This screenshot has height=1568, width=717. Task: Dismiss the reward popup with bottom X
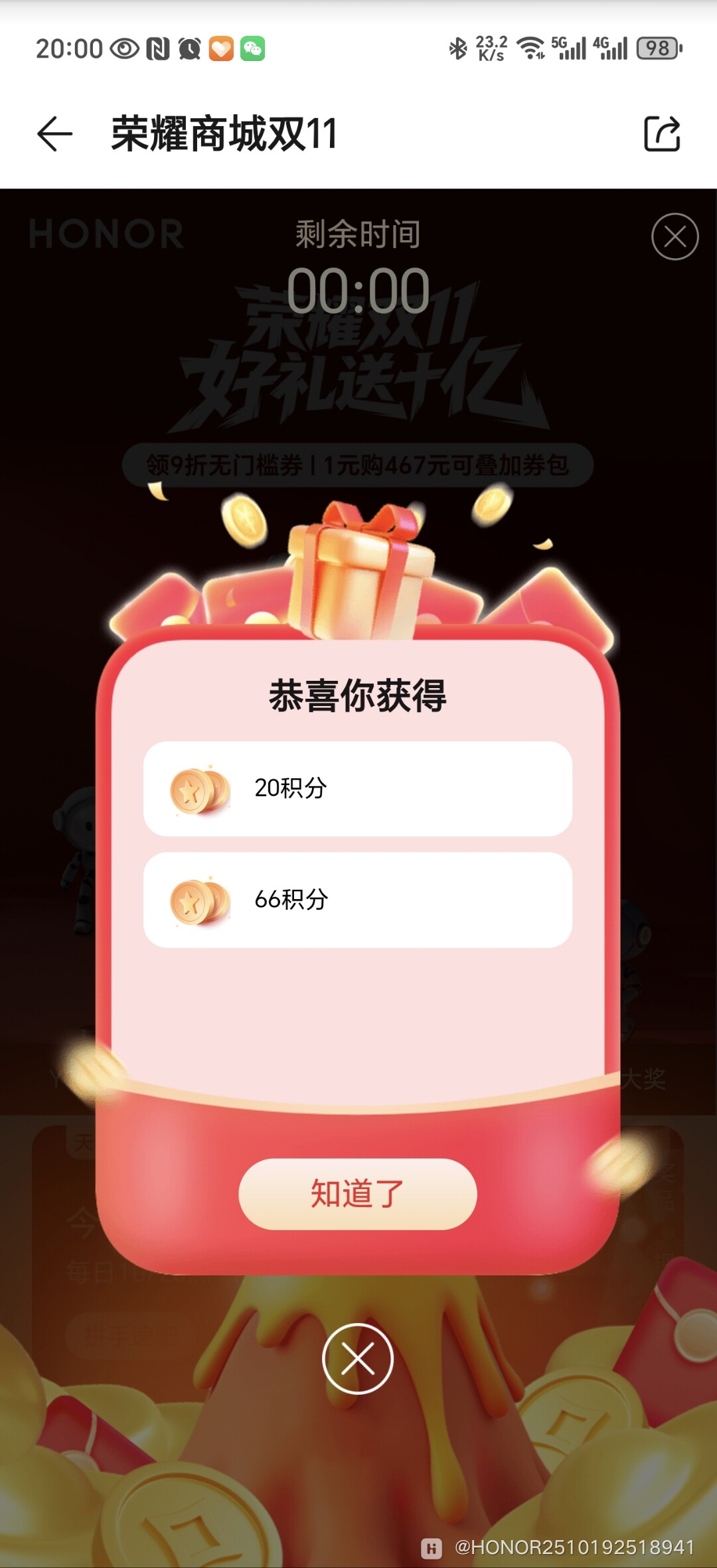tap(357, 1358)
